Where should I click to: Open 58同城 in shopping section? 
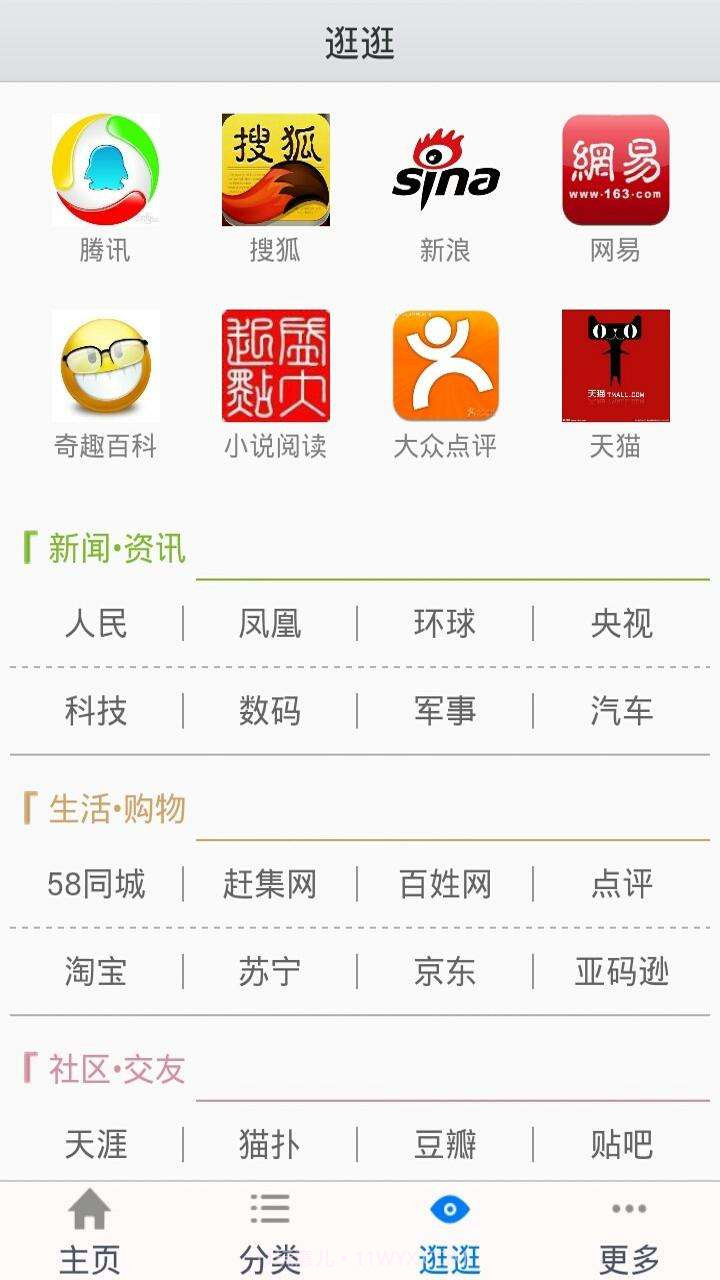point(95,885)
